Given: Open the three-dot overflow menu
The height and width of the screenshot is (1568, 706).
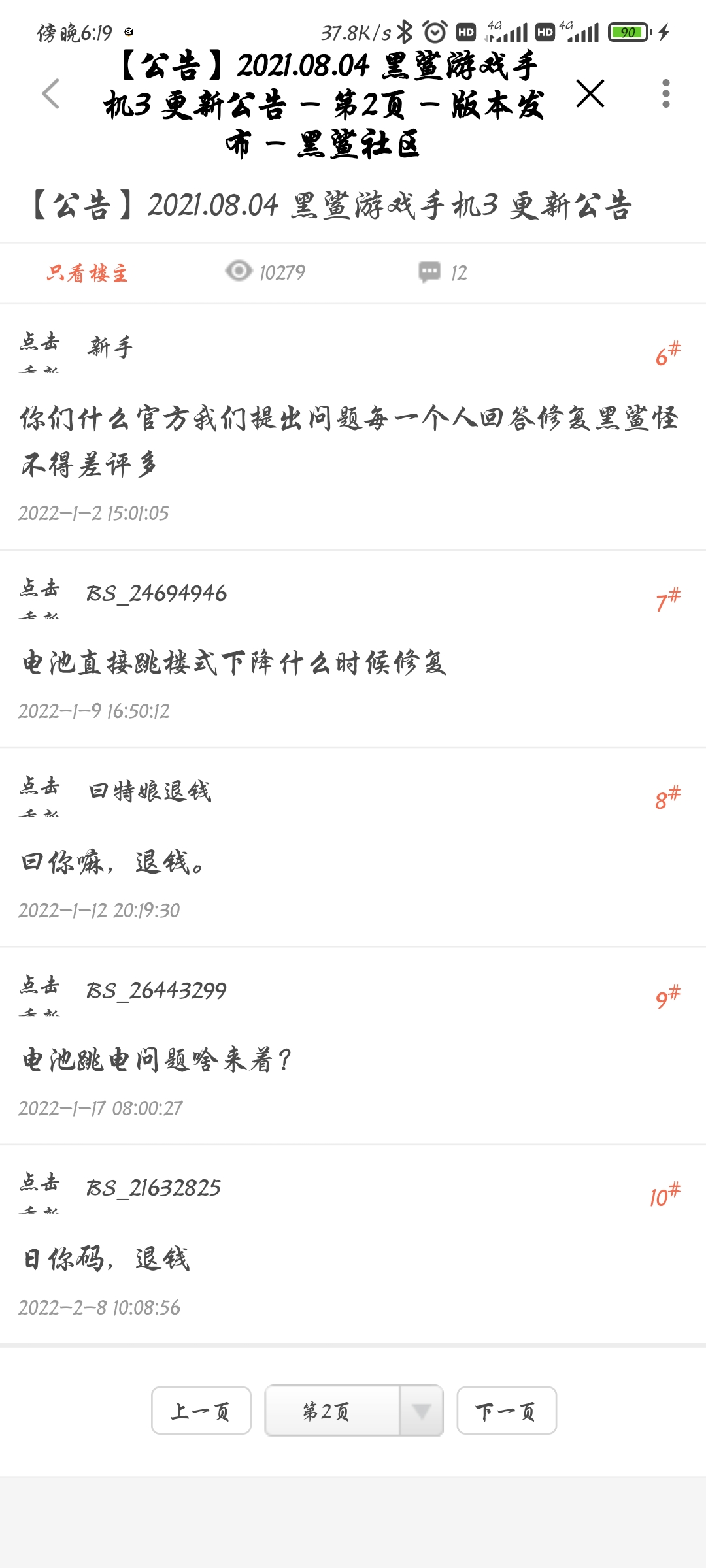Looking at the screenshot, I should coord(665,93).
